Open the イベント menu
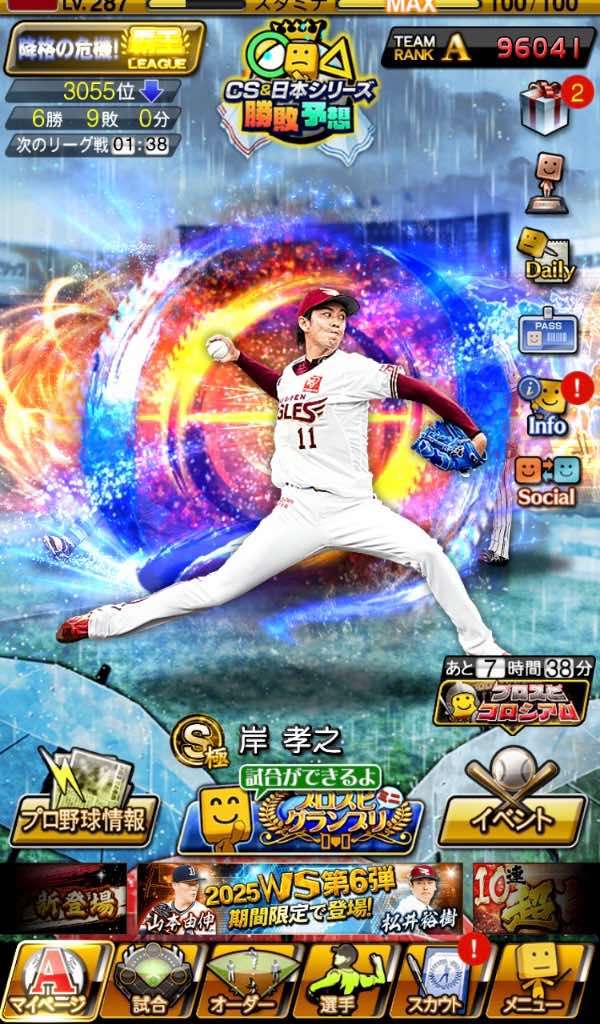 pos(512,808)
